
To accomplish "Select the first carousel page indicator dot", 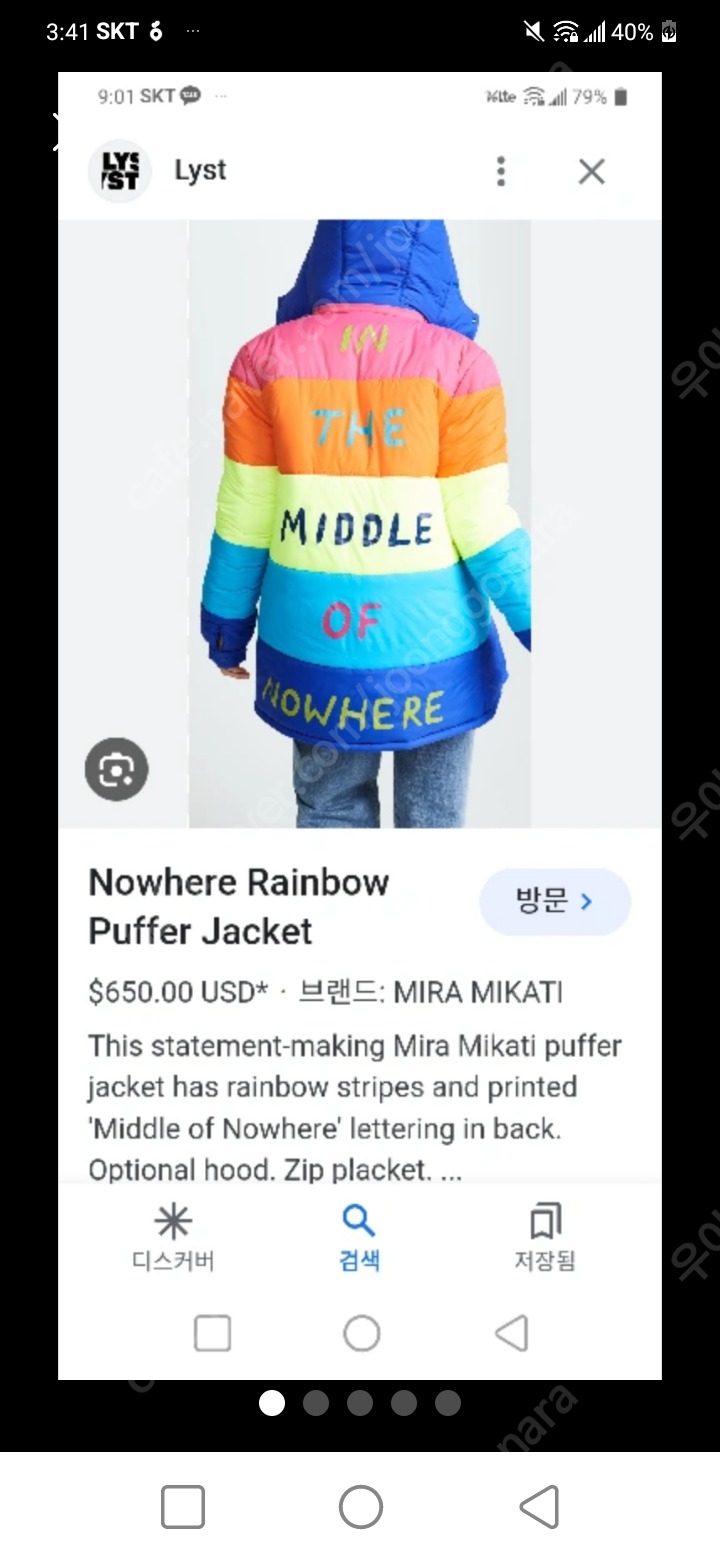I will [271, 1403].
